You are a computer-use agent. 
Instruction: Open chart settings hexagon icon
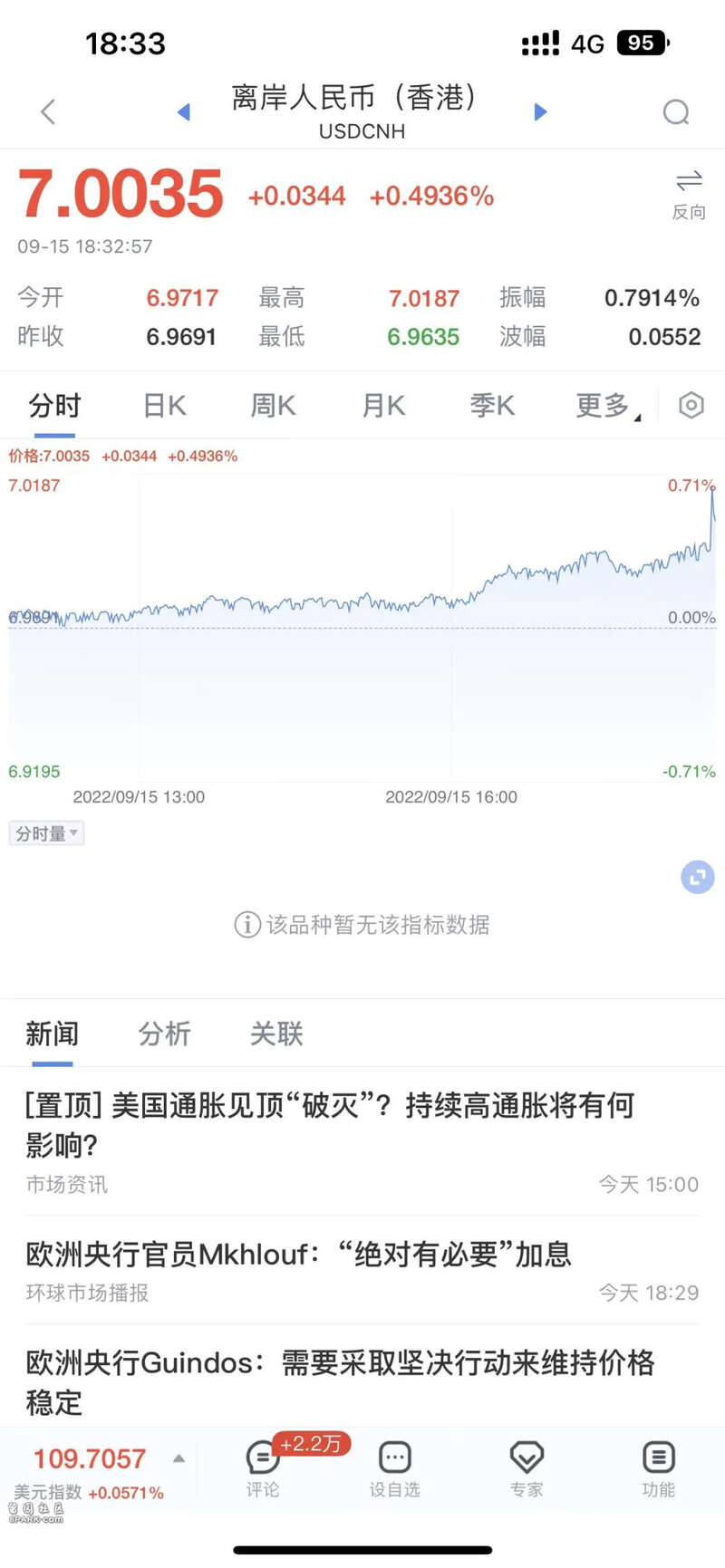click(691, 405)
